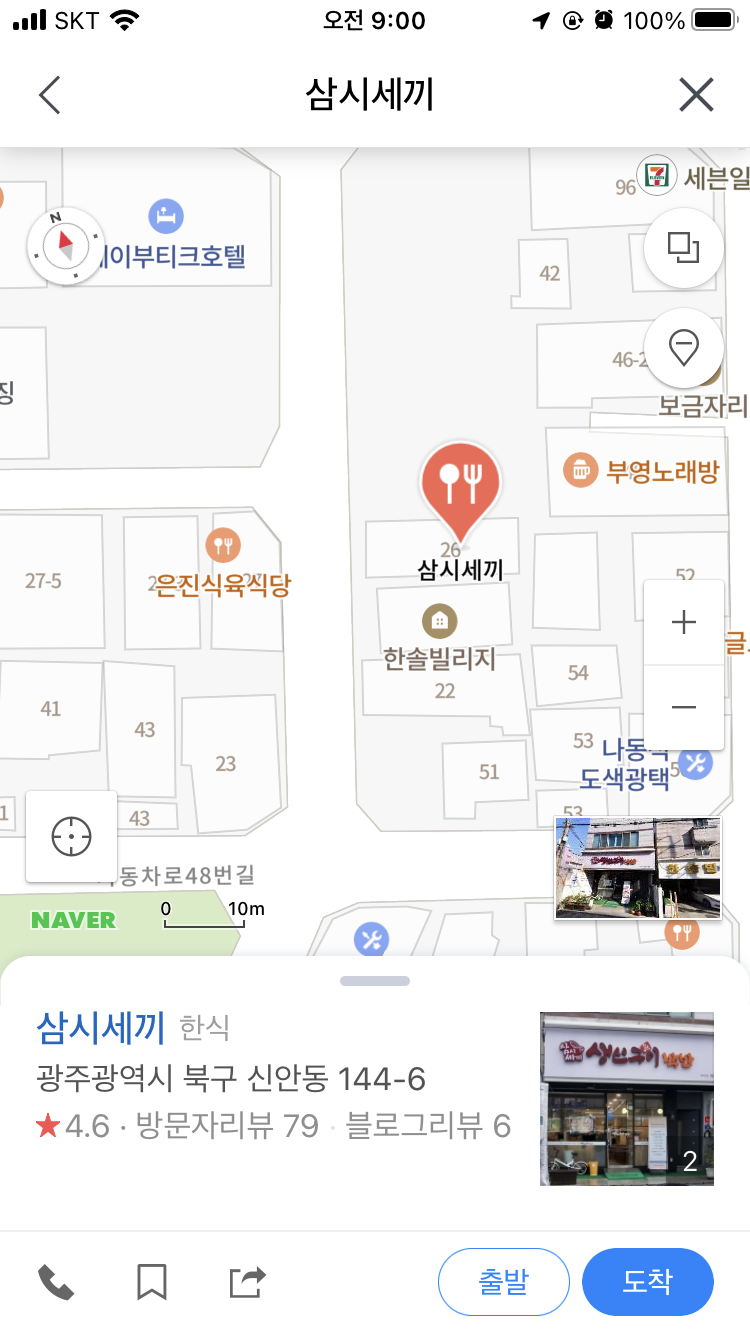Set 삼시세끼 as departure with 출발
750x1334 pixels.
click(x=503, y=1281)
